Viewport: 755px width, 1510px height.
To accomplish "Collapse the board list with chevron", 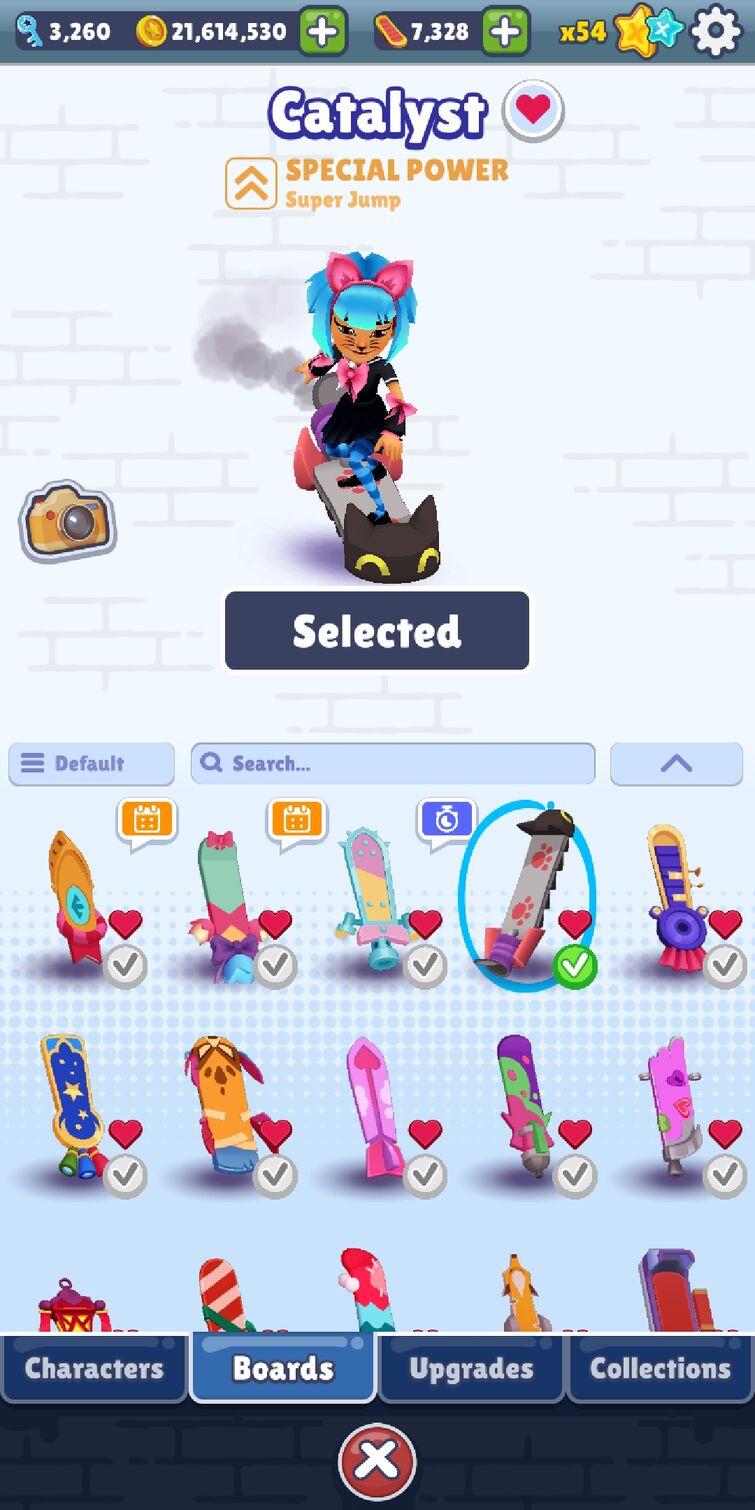I will point(676,764).
